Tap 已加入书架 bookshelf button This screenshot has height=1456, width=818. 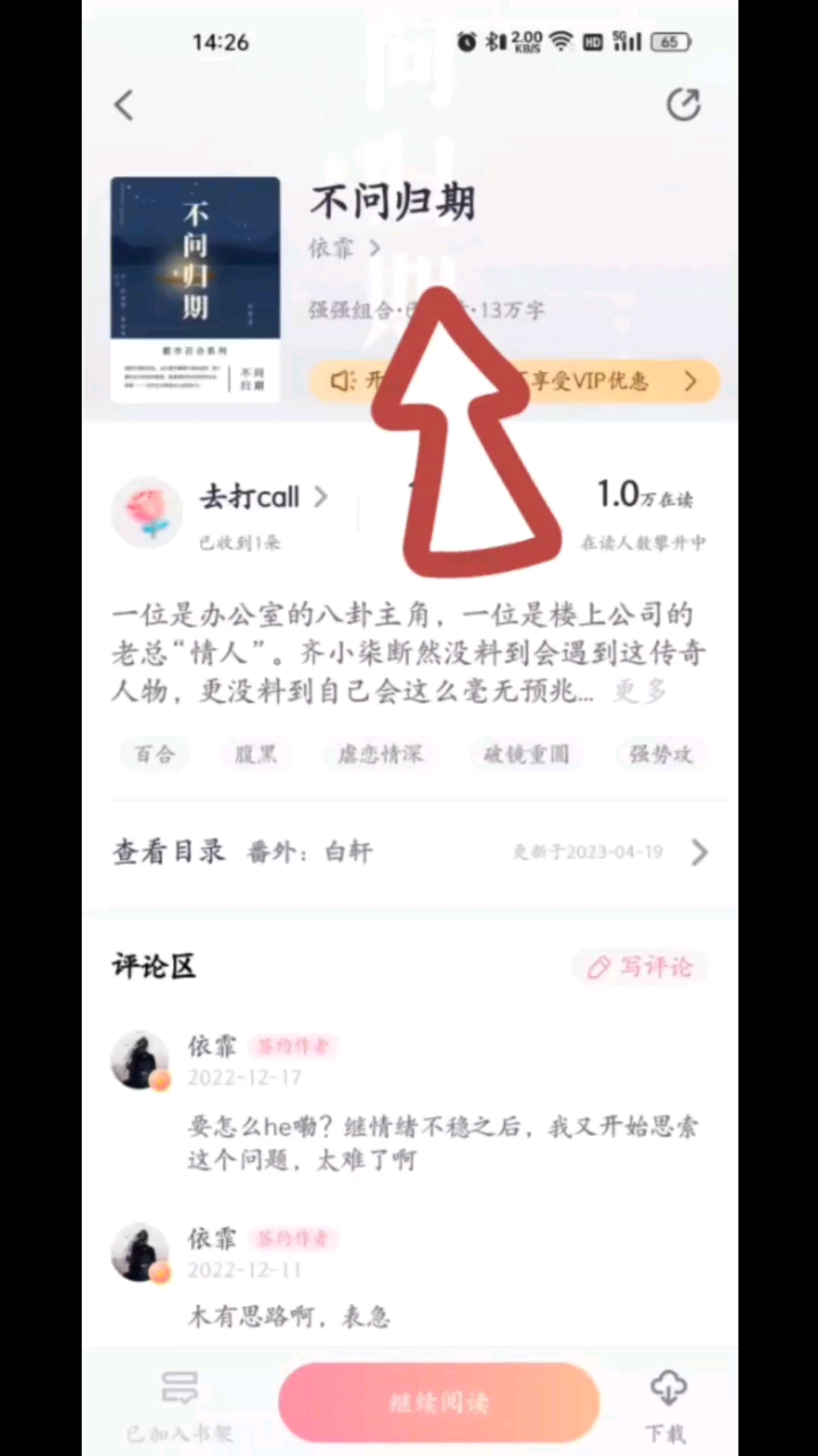pos(180,1406)
